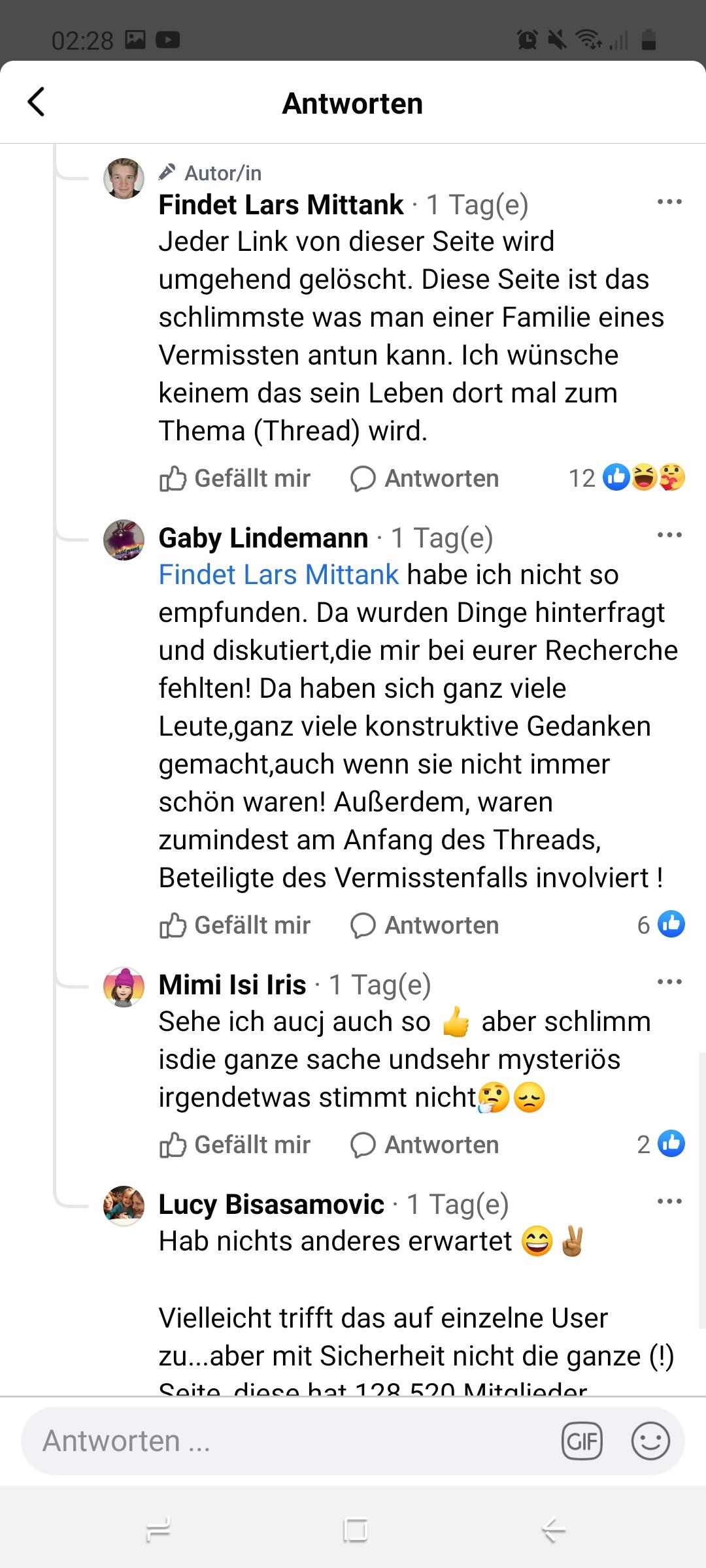This screenshot has width=706, height=1568.
Task: Reply to Gaby Lindemann's comment
Action: click(x=424, y=925)
